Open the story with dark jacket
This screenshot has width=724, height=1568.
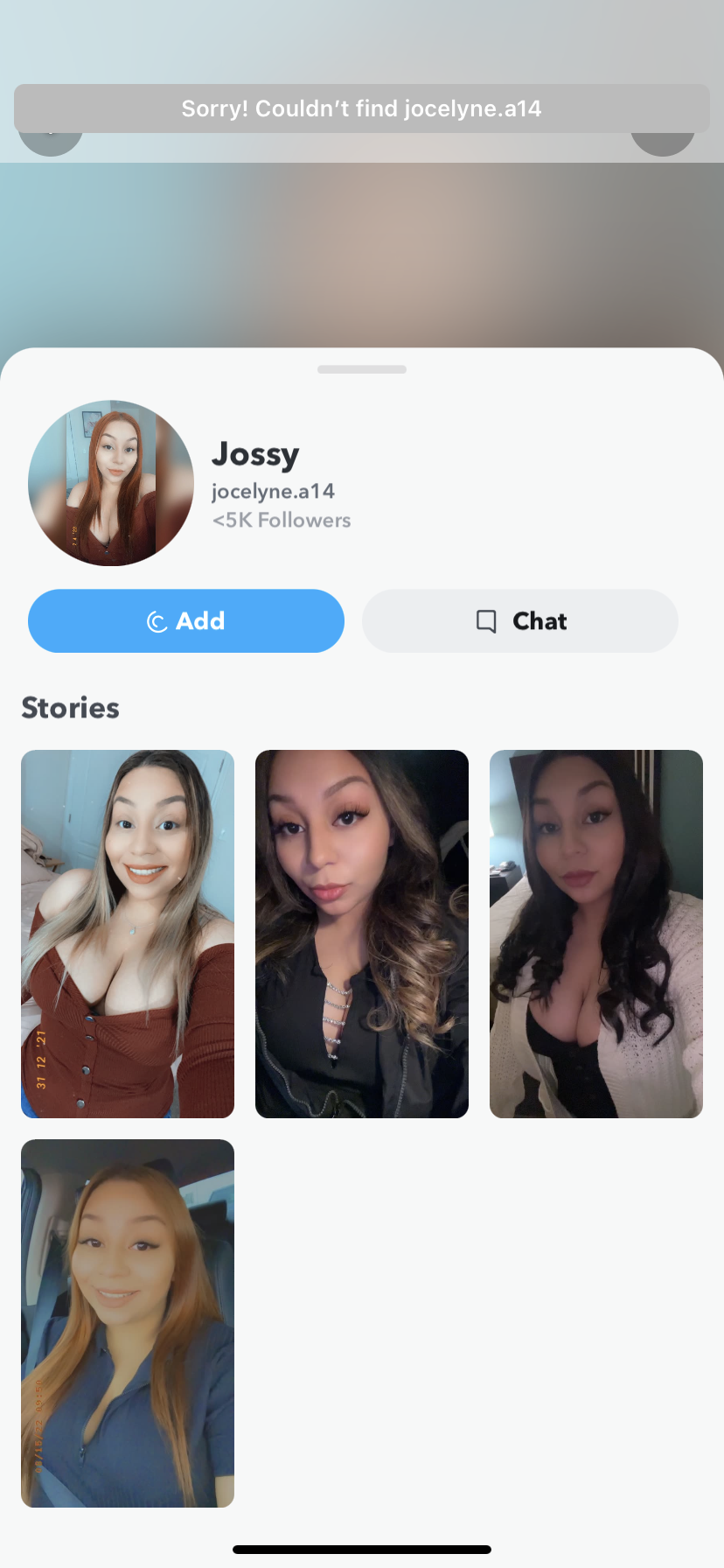[x=362, y=934]
